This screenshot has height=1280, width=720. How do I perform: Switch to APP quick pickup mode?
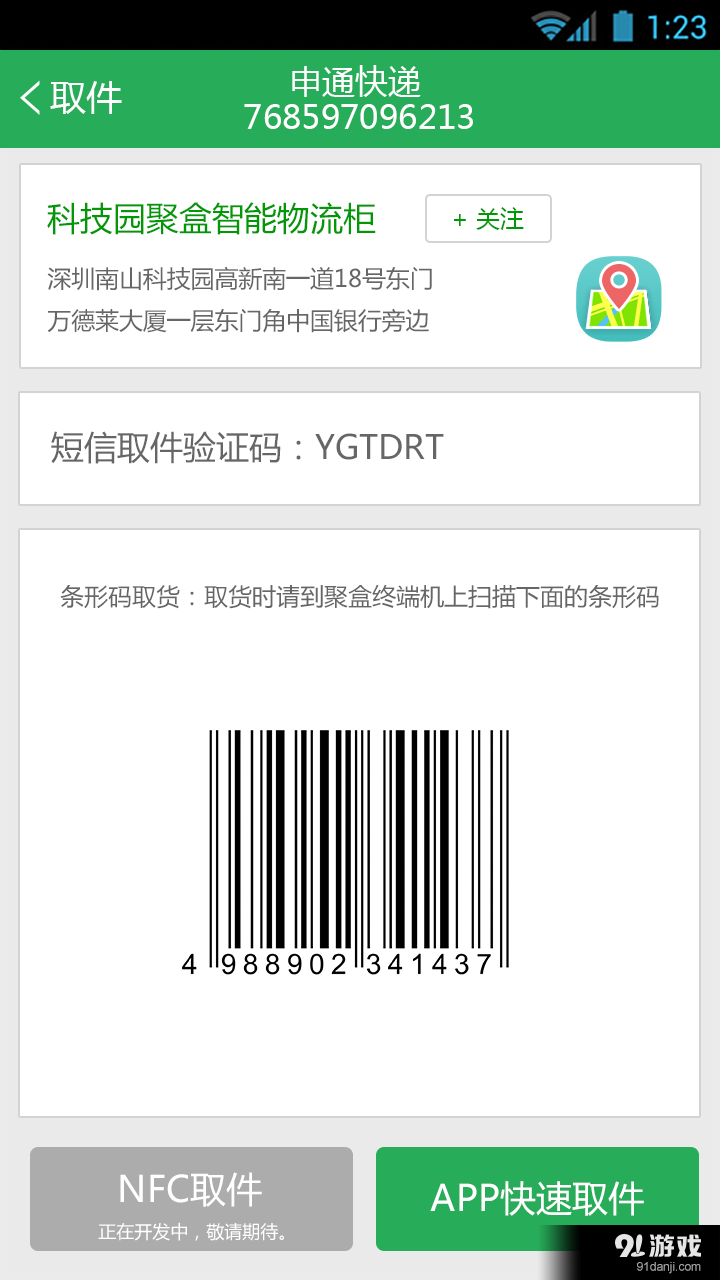pos(537,1199)
